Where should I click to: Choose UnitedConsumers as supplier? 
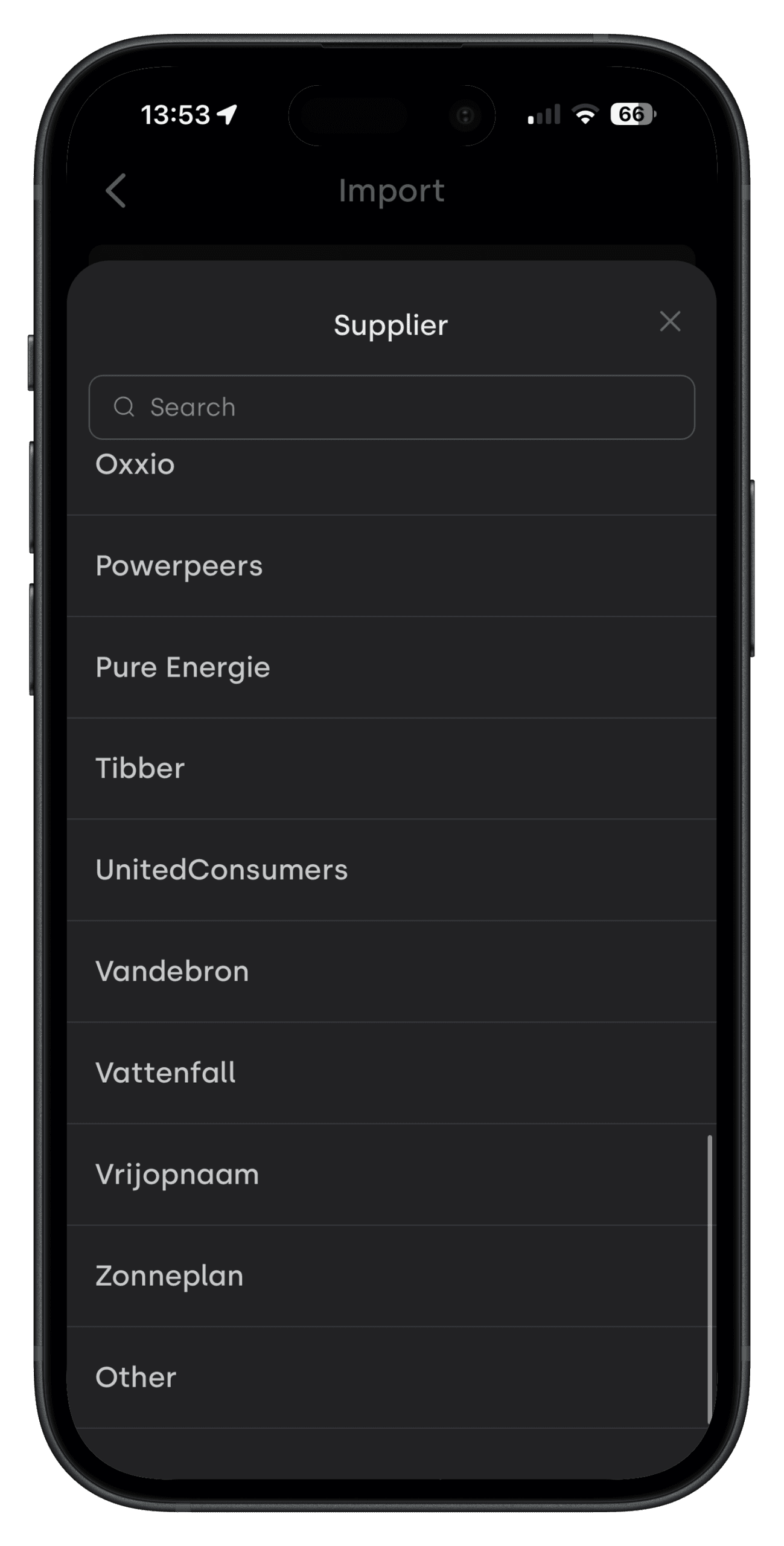(x=392, y=870)
